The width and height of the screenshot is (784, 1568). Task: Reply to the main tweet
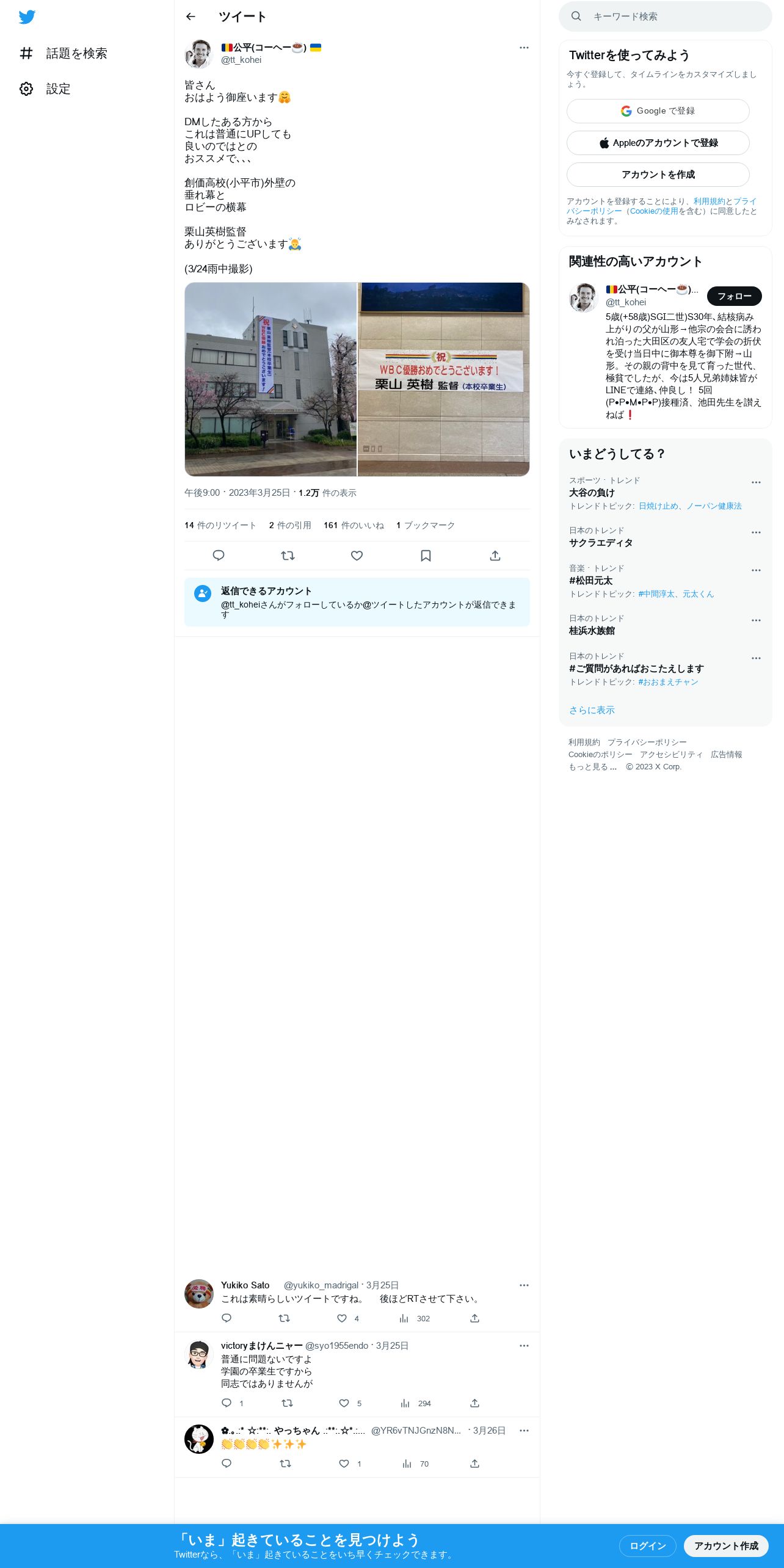219,555
